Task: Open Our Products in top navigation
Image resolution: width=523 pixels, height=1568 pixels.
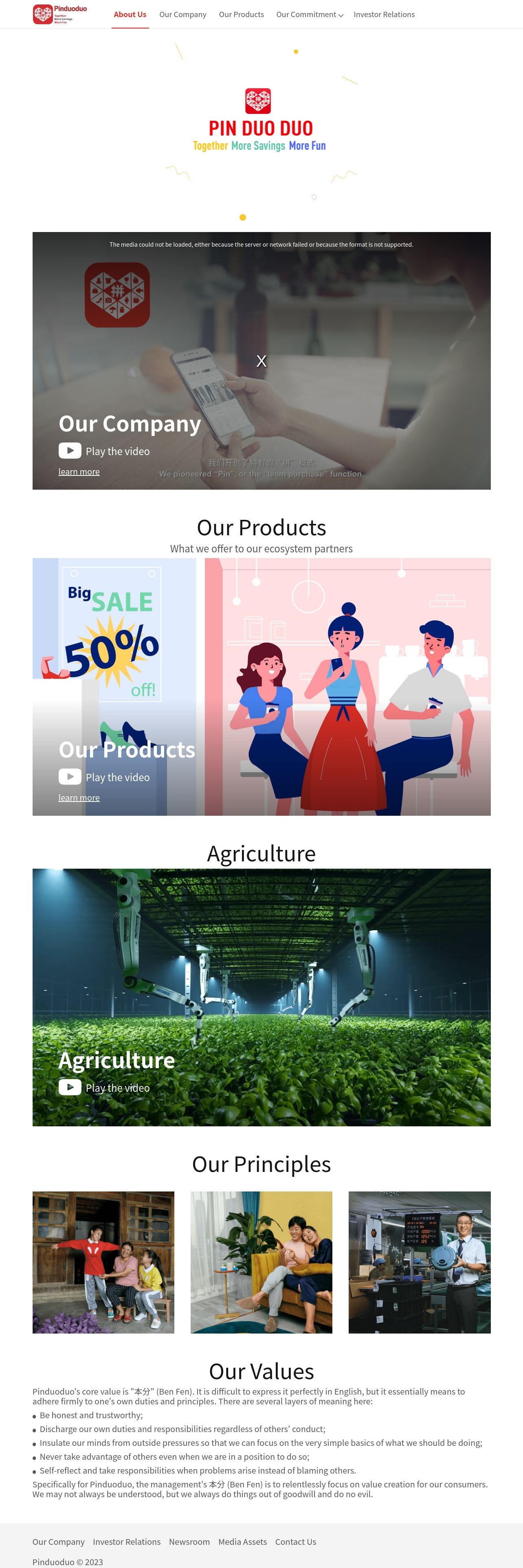Action: (x=241, y=15)
